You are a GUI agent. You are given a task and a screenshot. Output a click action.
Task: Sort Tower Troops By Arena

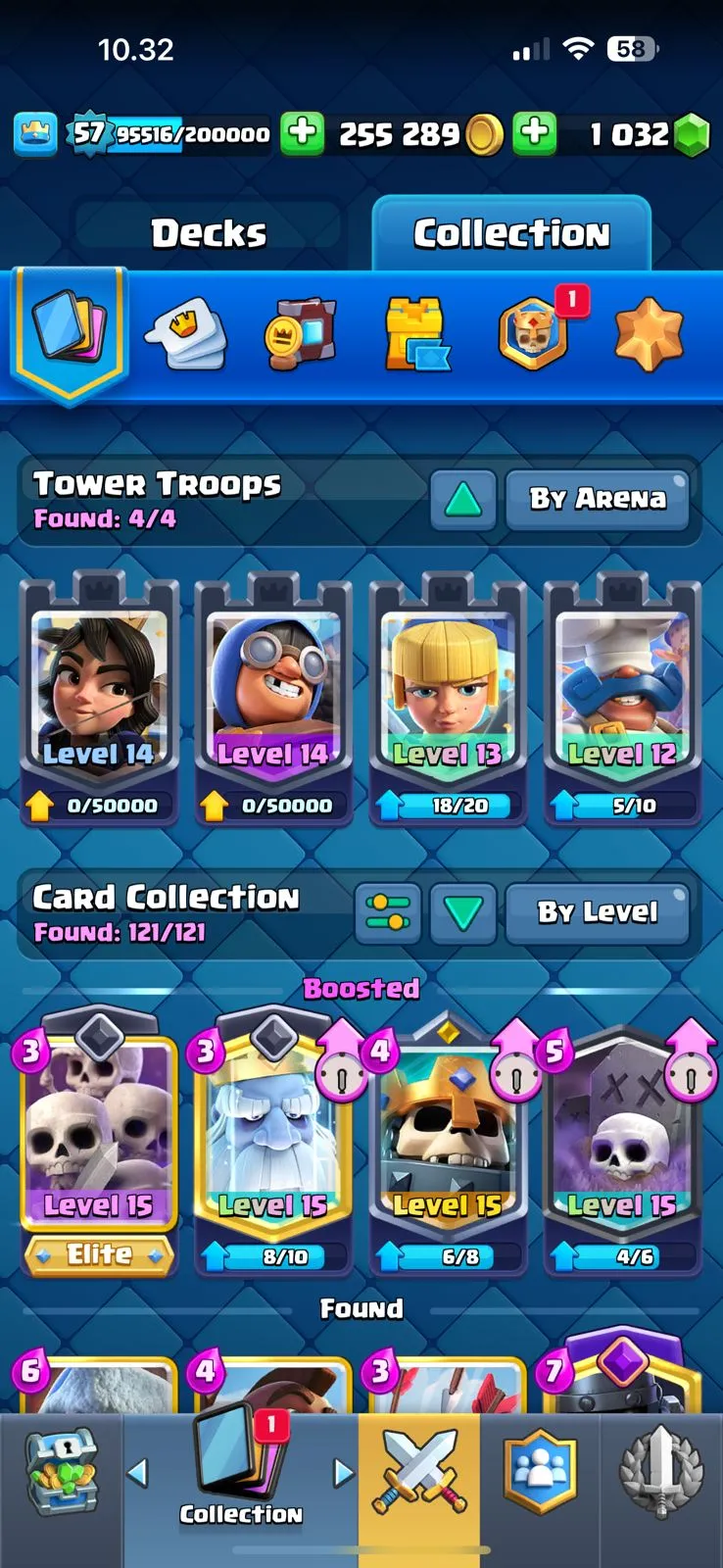[597, 499]
